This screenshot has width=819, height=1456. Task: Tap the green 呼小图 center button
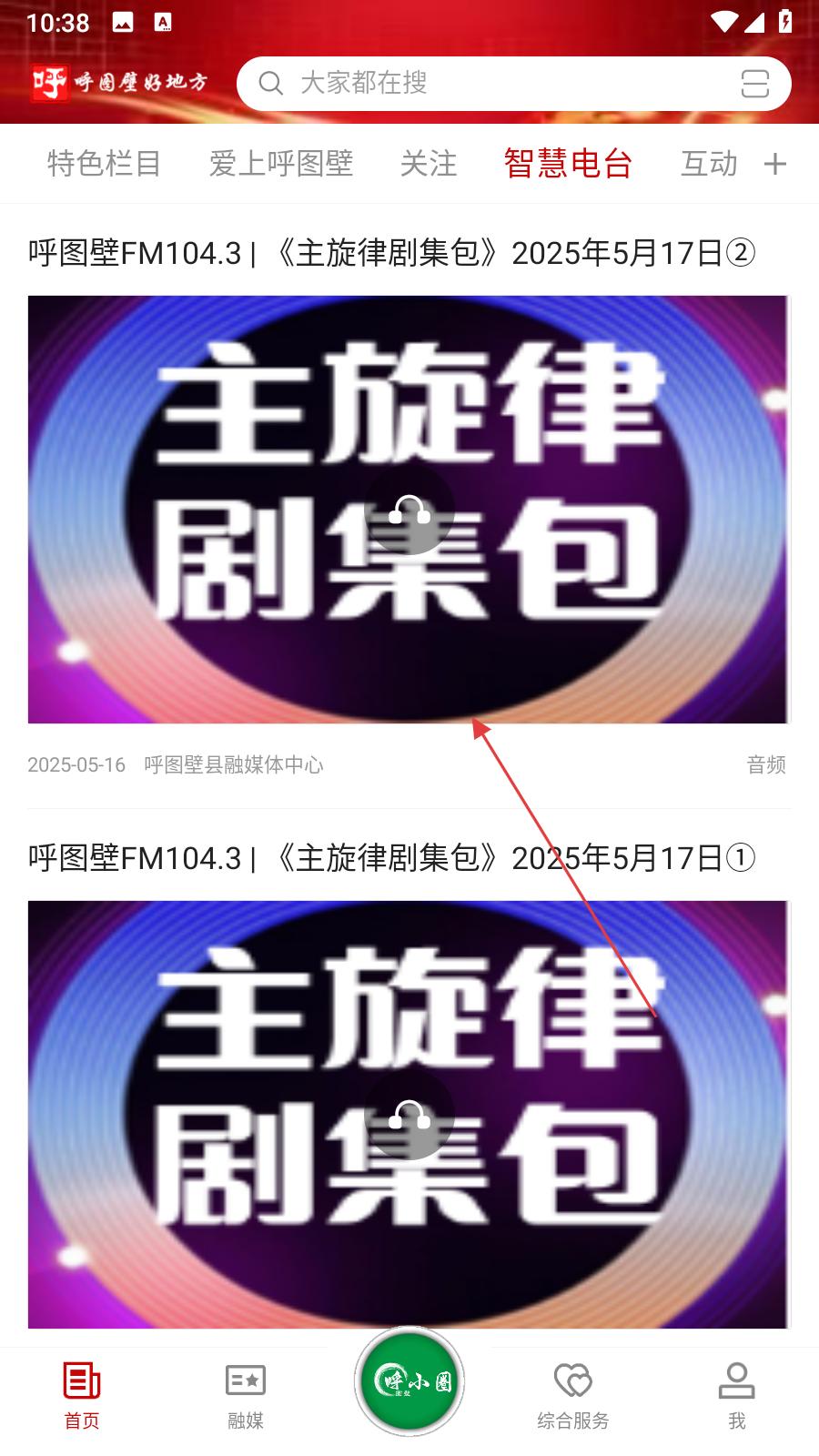pos(409,1381)
